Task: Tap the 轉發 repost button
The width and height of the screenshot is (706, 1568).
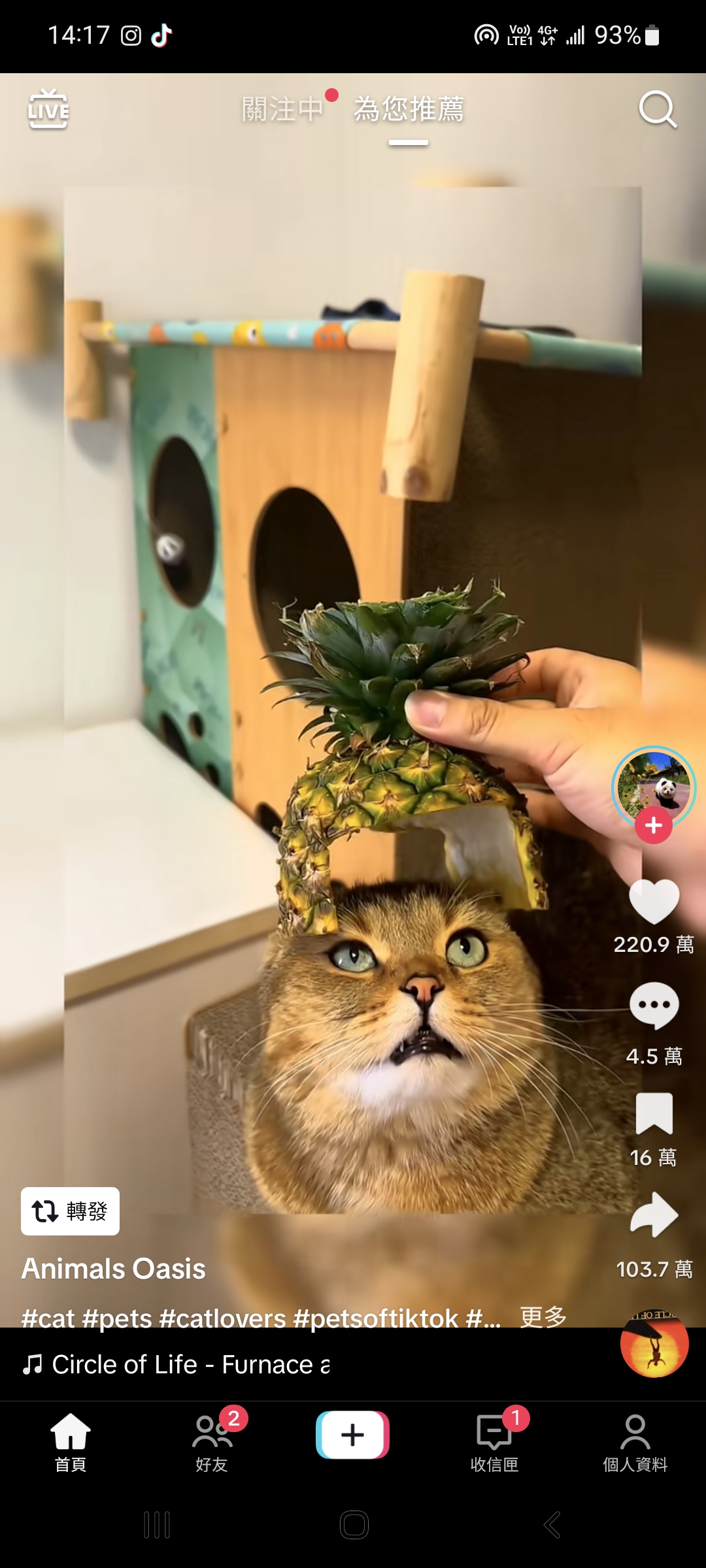Action: tap(70, 1211)
